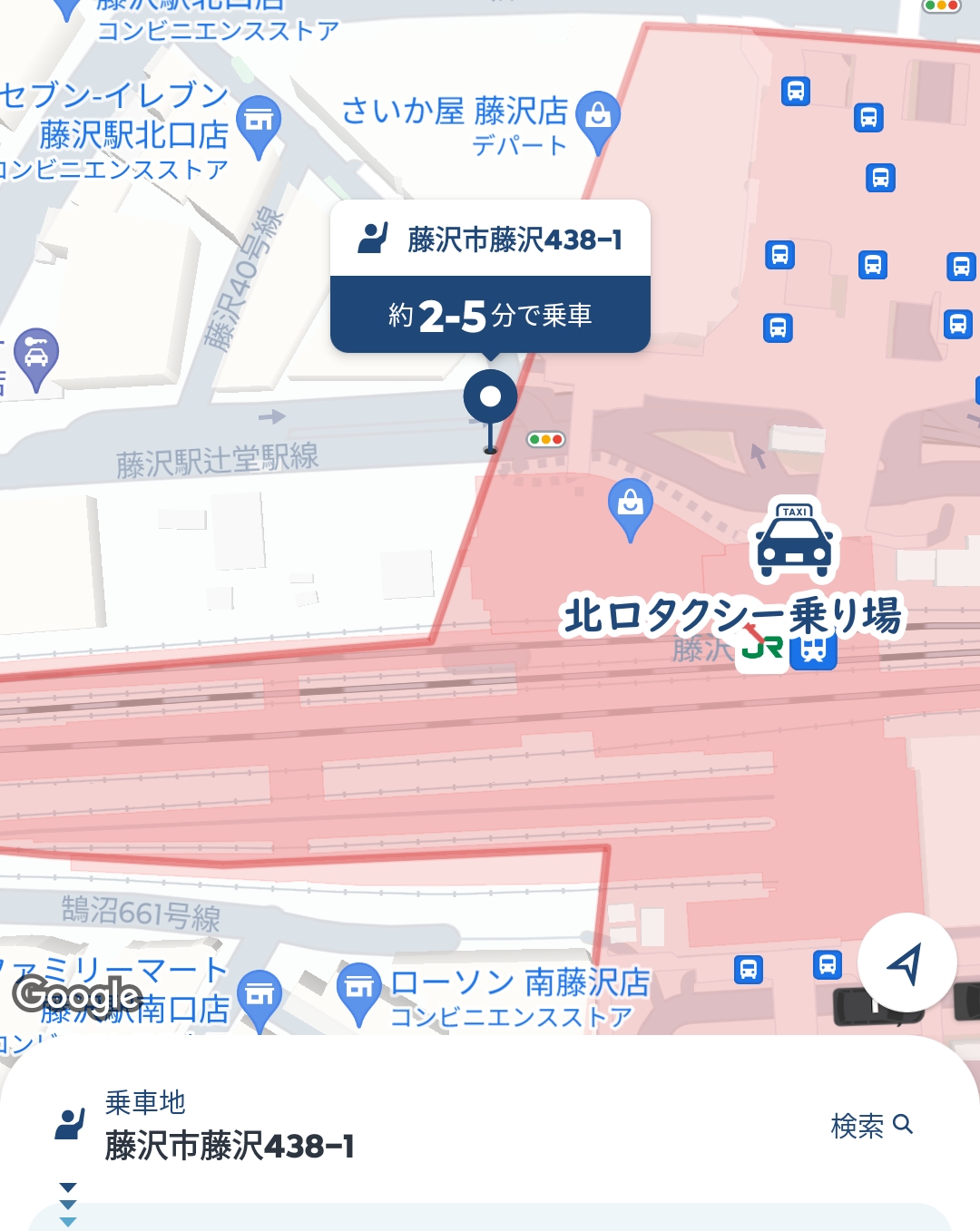Open ローソン 南藤沢店 convenience store pin
This screenshot has height=1231, width=980.
point(359,989)
